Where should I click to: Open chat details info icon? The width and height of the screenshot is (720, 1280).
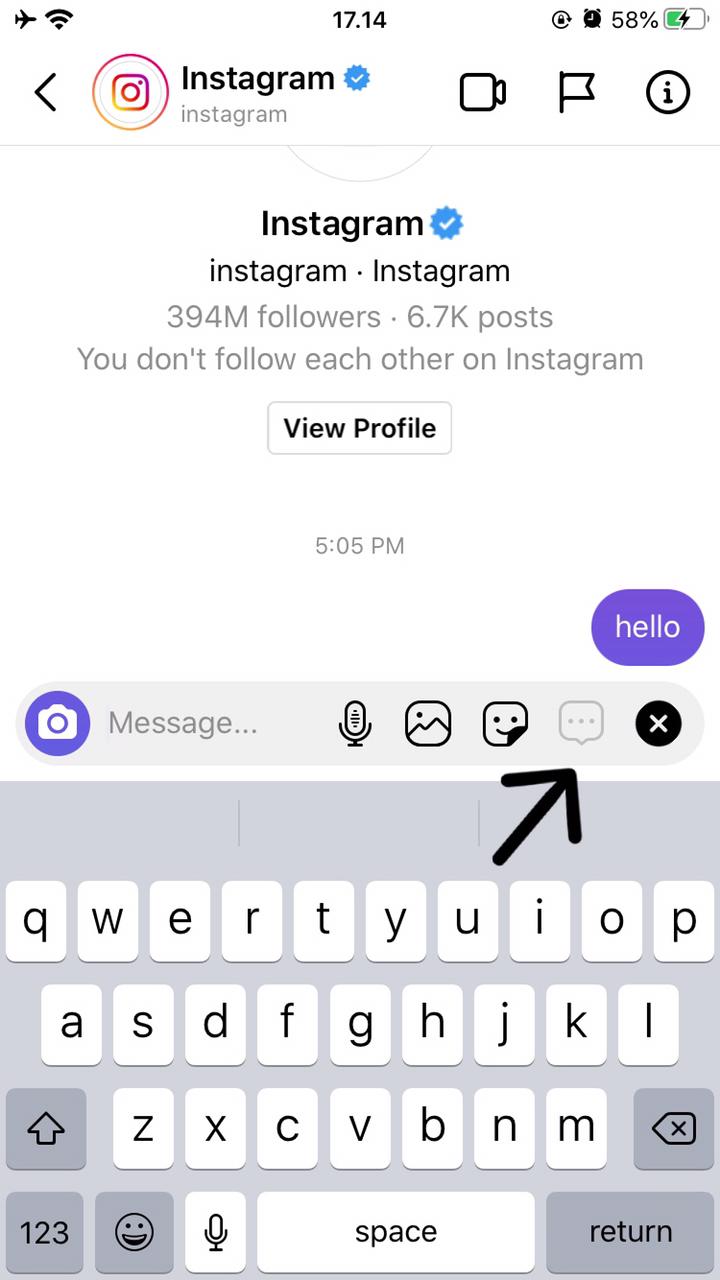click(x=667, y=93)
